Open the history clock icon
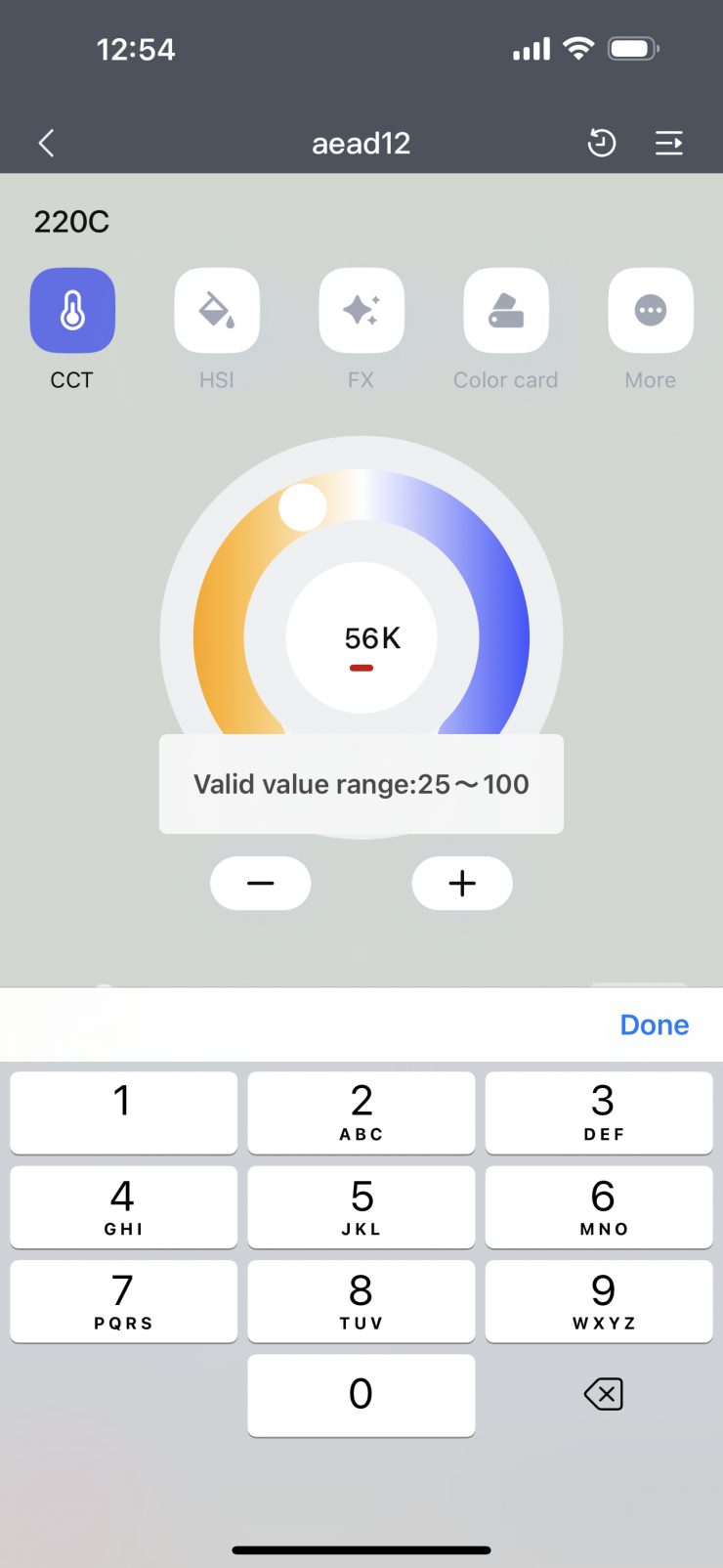The height and width of the screenshot is (1568, 723). pos(601,144)
